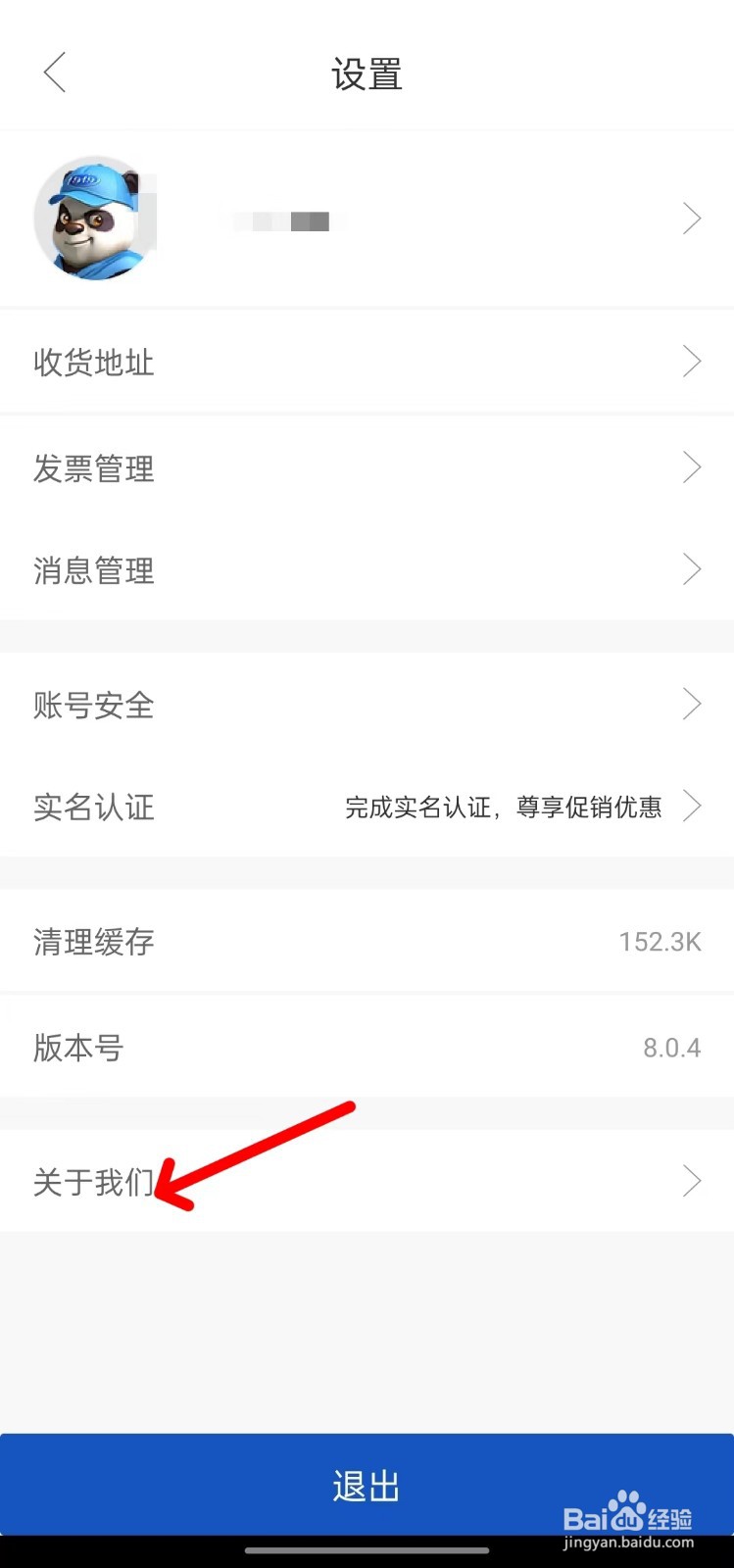Expand the chevron on the 关于我们 row
The height and width of the screenshot is (1568, 734).
point(691,1180)
